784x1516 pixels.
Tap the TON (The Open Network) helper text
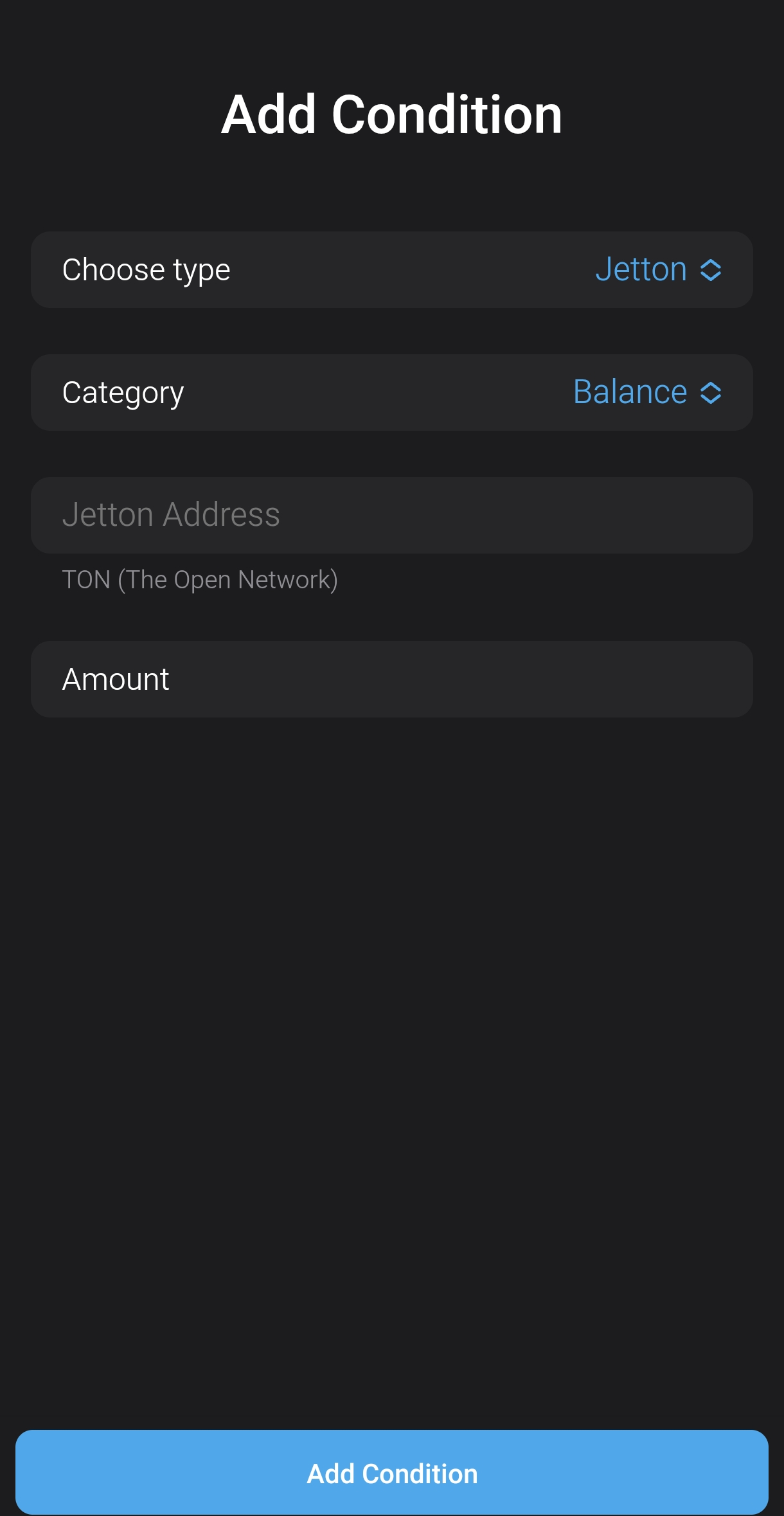pyautogui.click(x=199, y=579)
